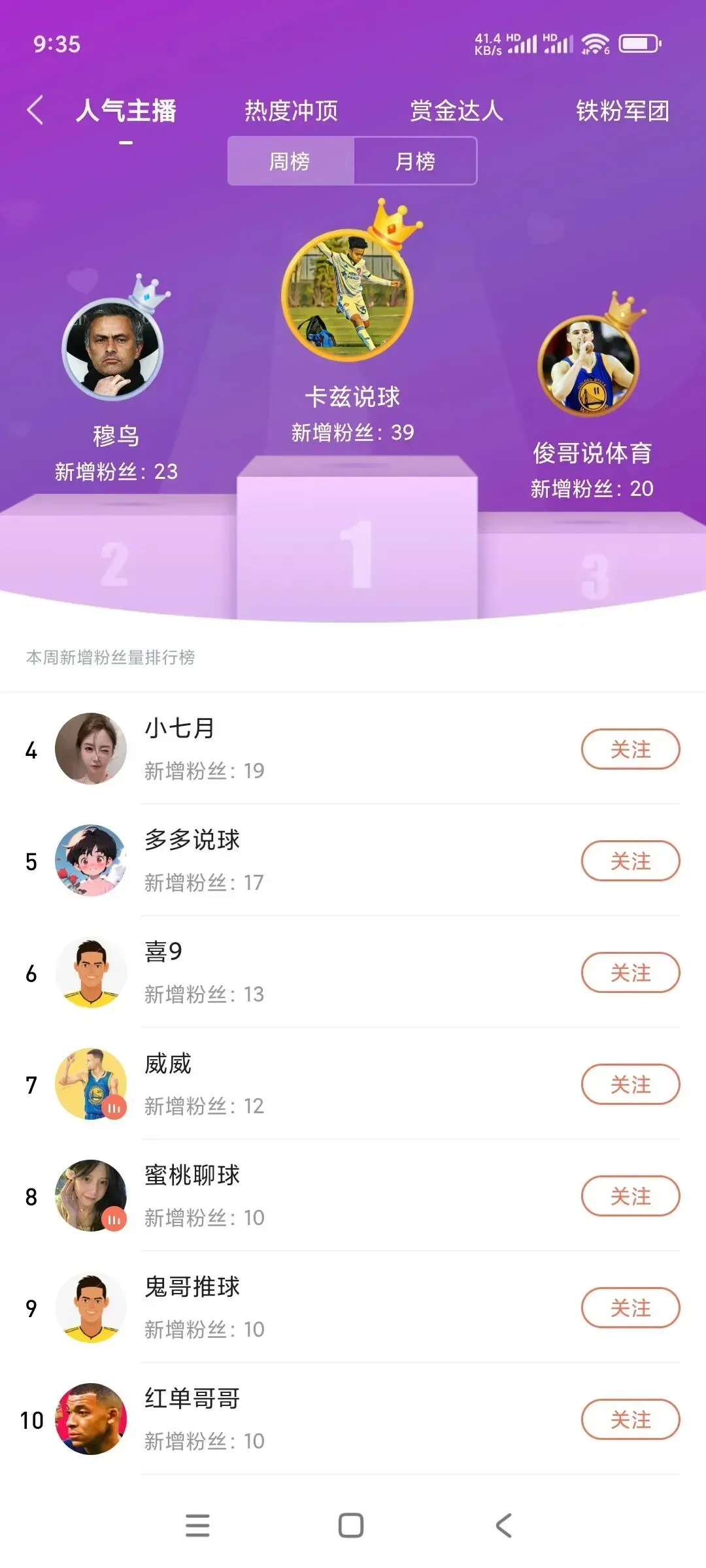Switch to the 赏金达人 tab

[x=456, y=111]
